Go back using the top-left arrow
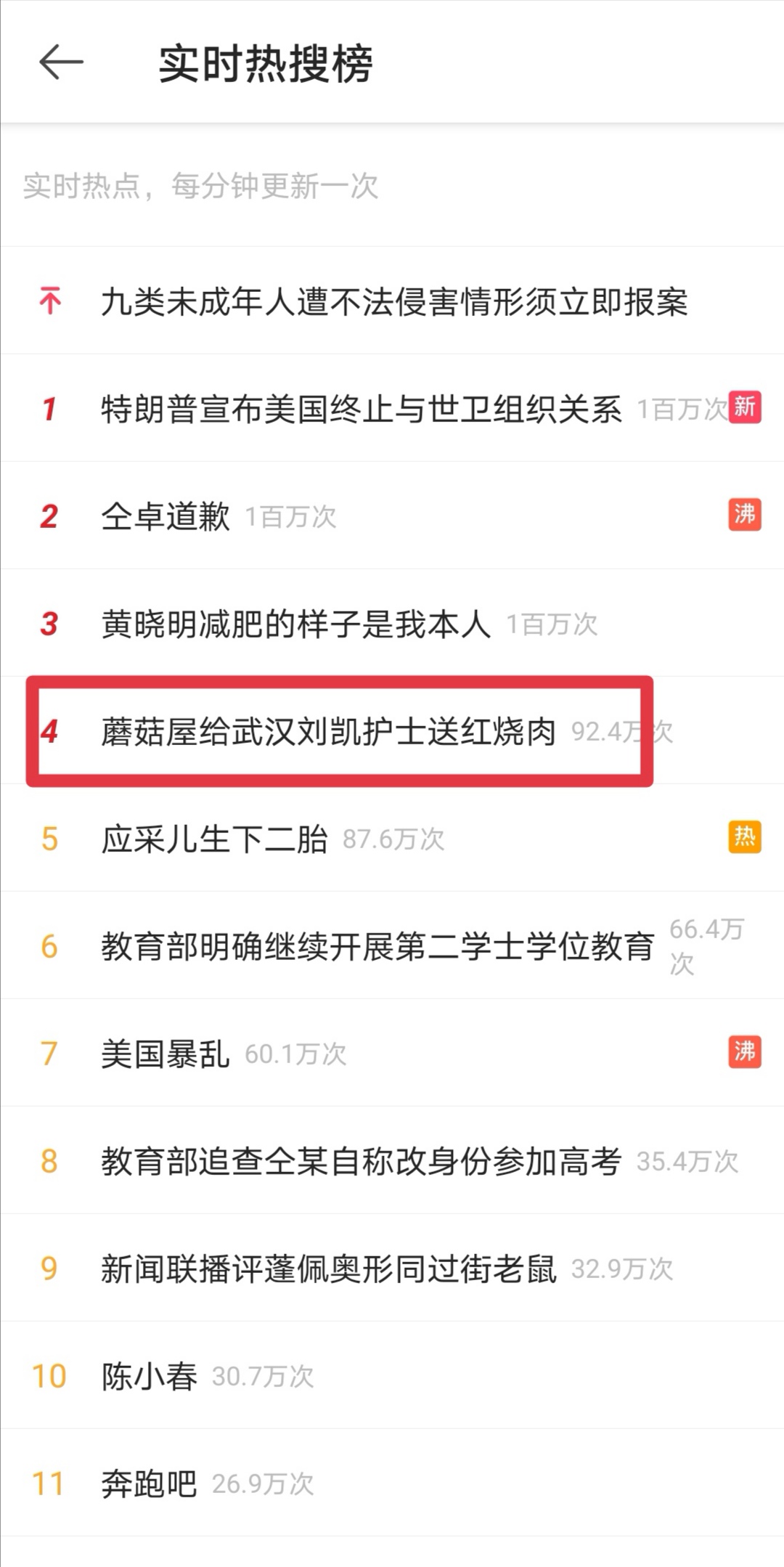This screenshot has width=784, height=1567. click(x=61, y=62)
